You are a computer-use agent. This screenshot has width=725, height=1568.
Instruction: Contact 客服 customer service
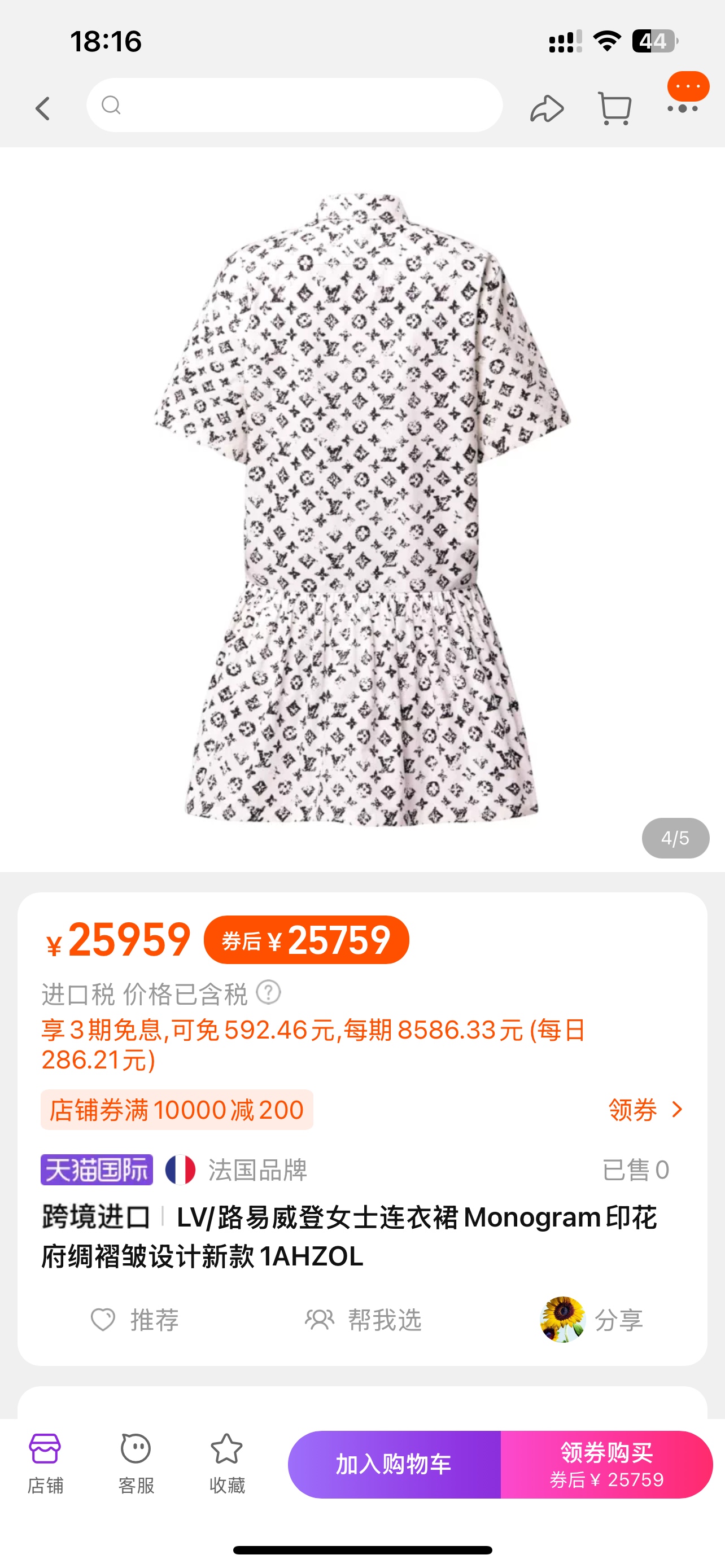tap(136, 1464)
